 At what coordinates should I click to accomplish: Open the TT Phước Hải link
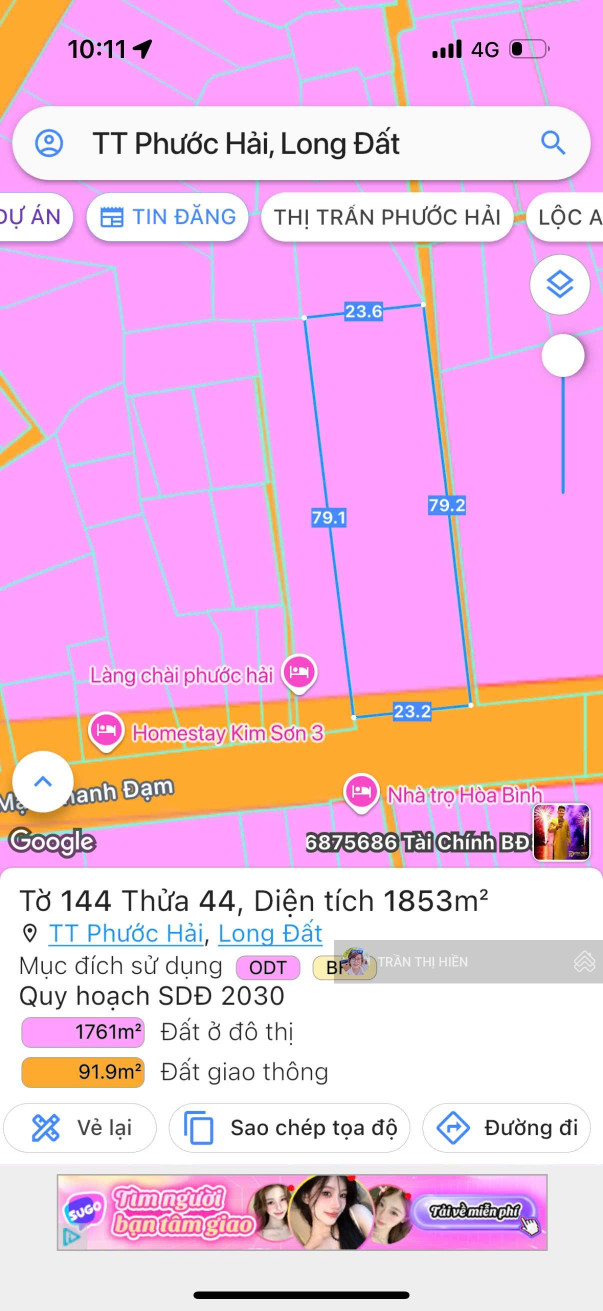coord(126,933)
